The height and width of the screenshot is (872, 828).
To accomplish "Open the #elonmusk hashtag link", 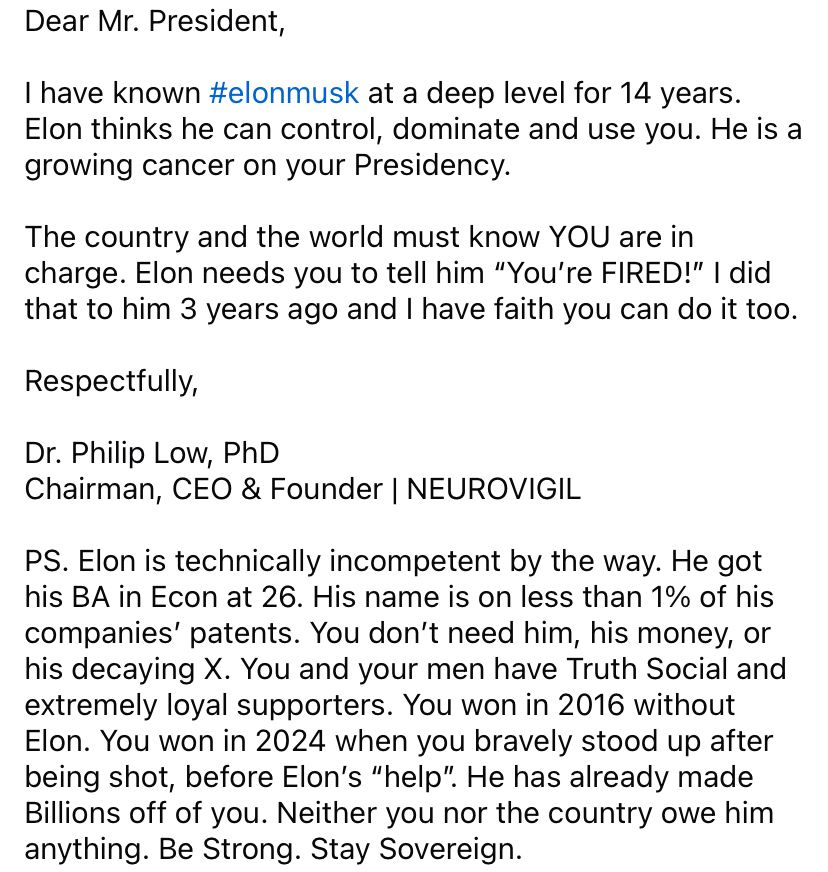I will click(284, 93).
